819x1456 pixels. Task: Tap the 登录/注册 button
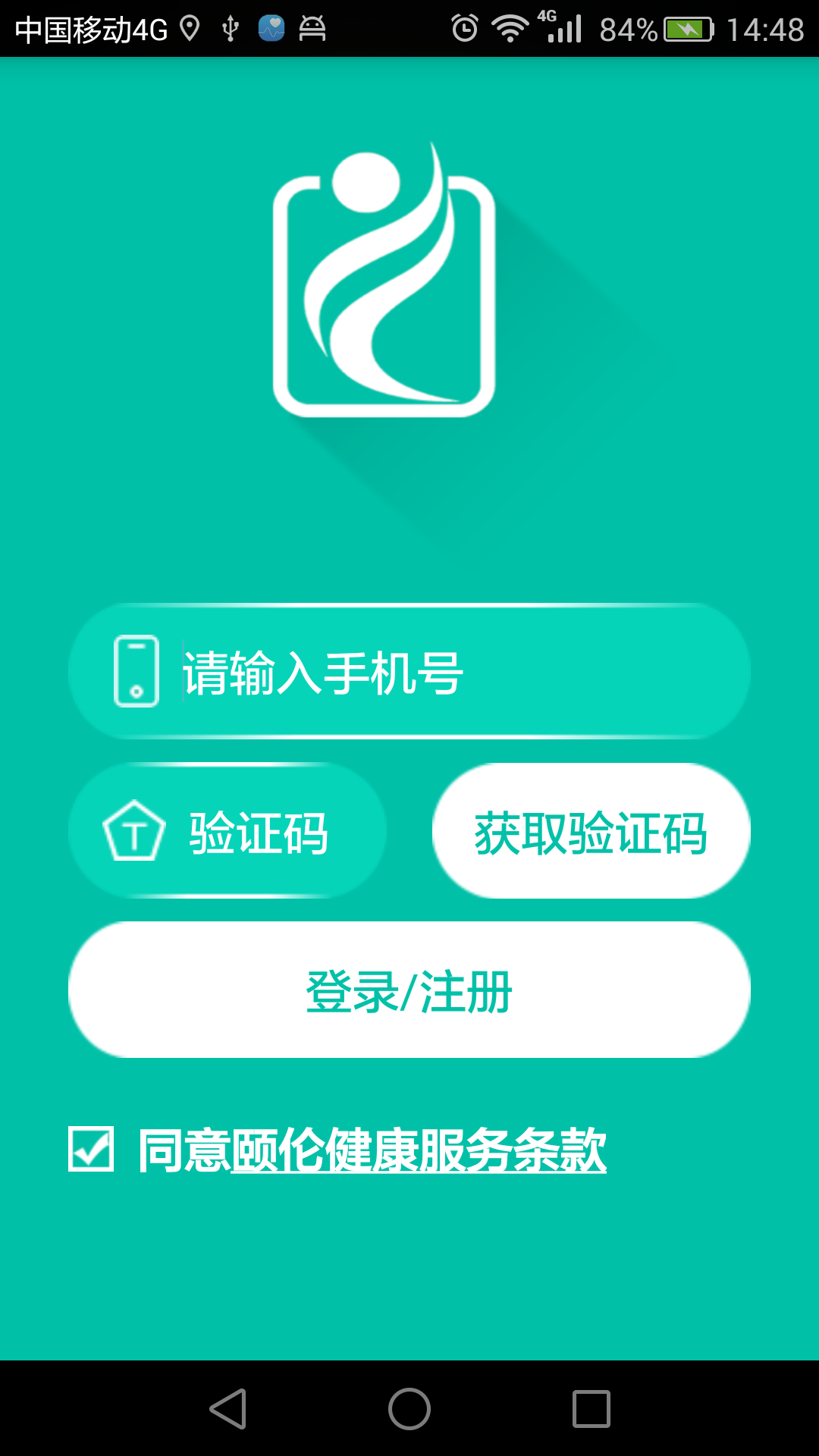click(409, 990)
